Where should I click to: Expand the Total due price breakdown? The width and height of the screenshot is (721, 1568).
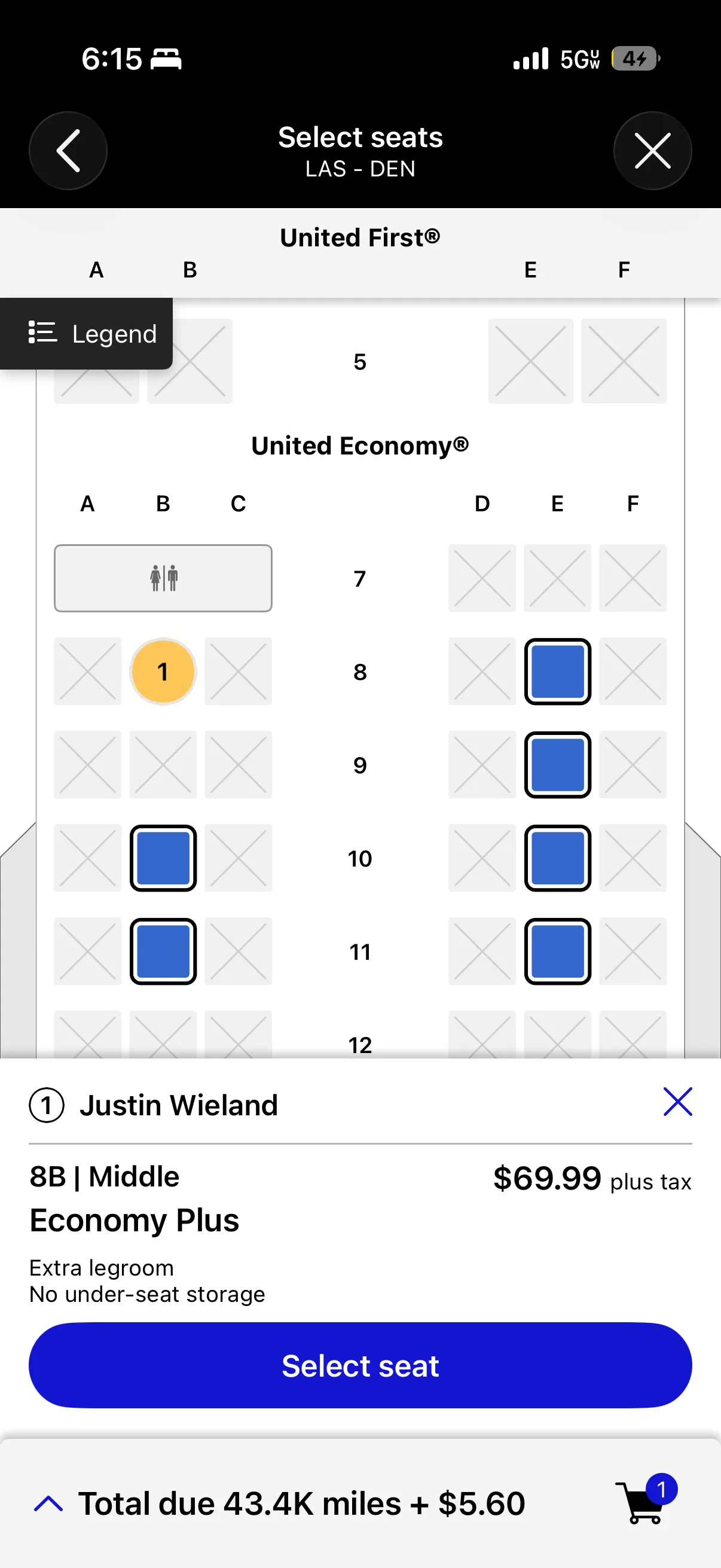click(x=49, y=1502)
